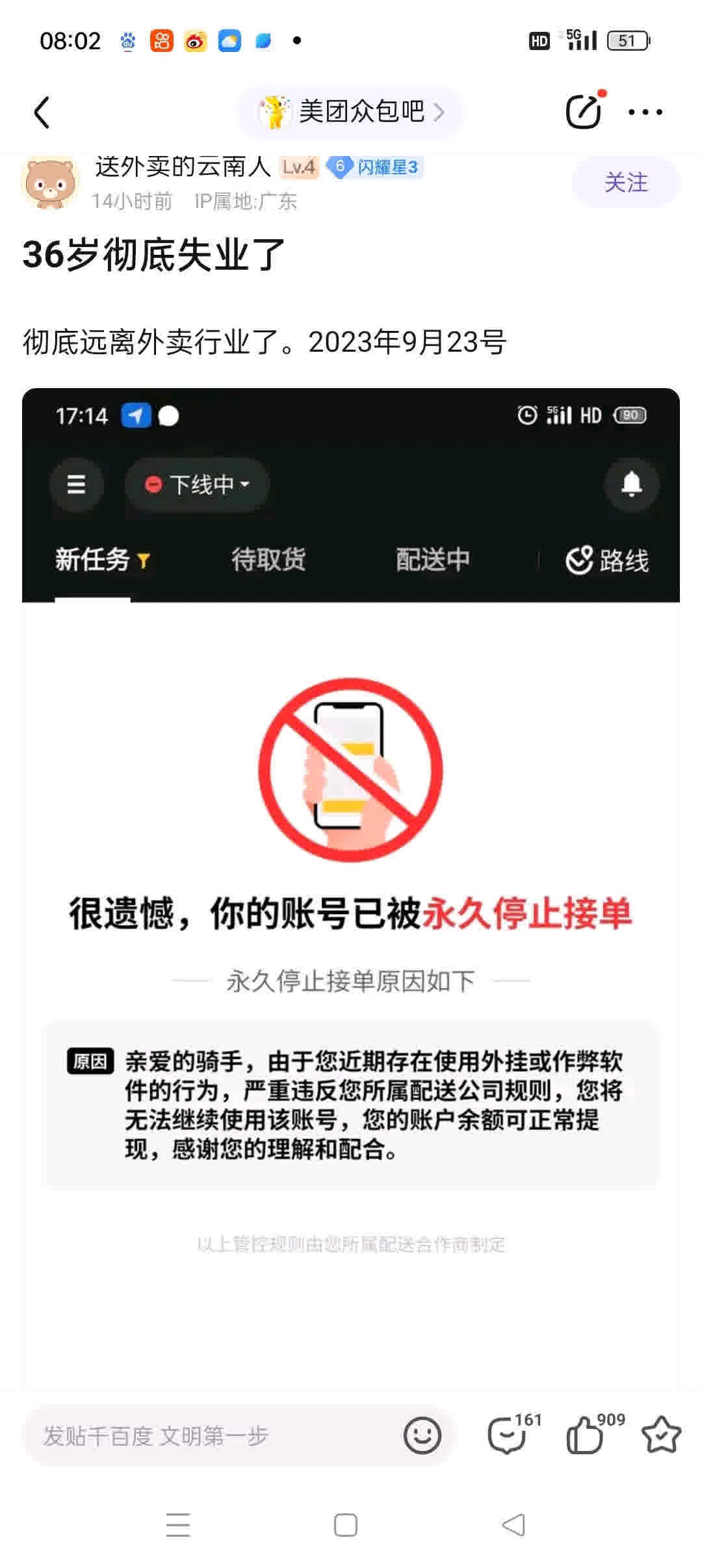Open the emoji picker
702x1568 pixels.
coord(422,1435)
